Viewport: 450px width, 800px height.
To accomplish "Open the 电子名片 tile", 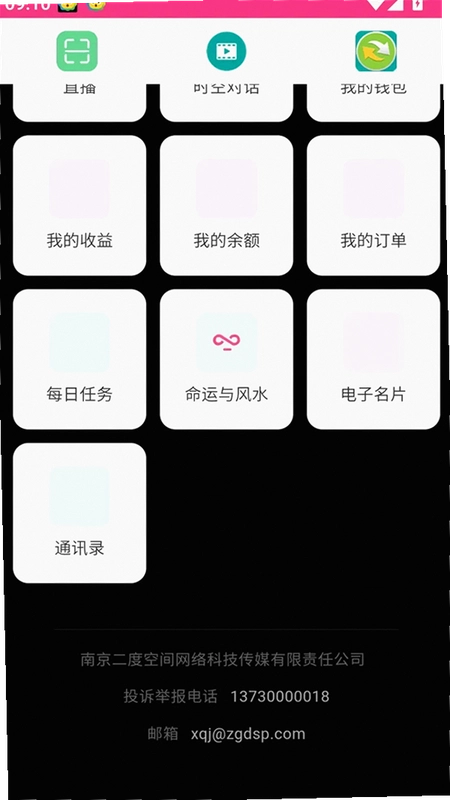I will (x=373, y=359).
